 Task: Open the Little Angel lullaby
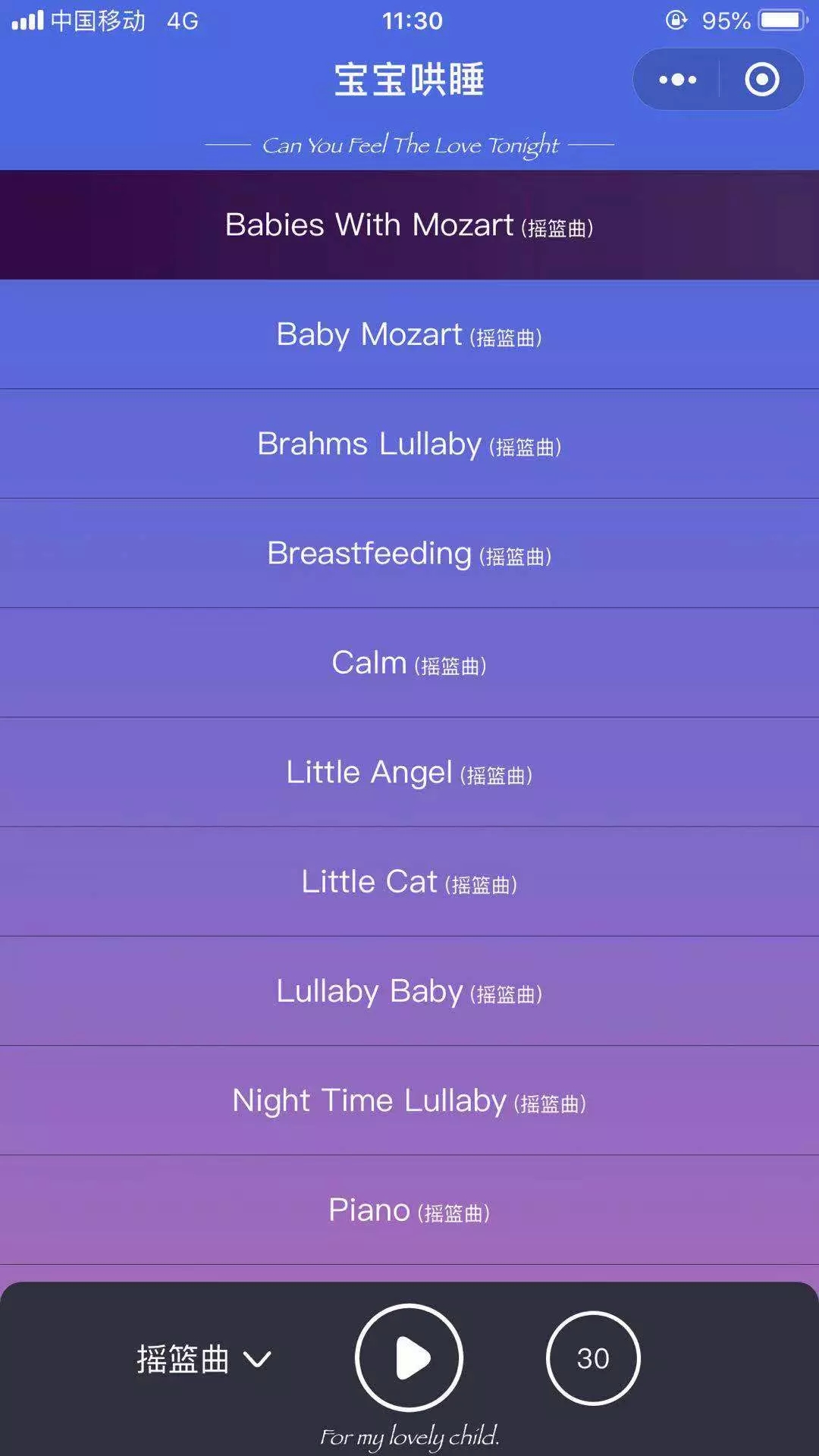point(409,772)
